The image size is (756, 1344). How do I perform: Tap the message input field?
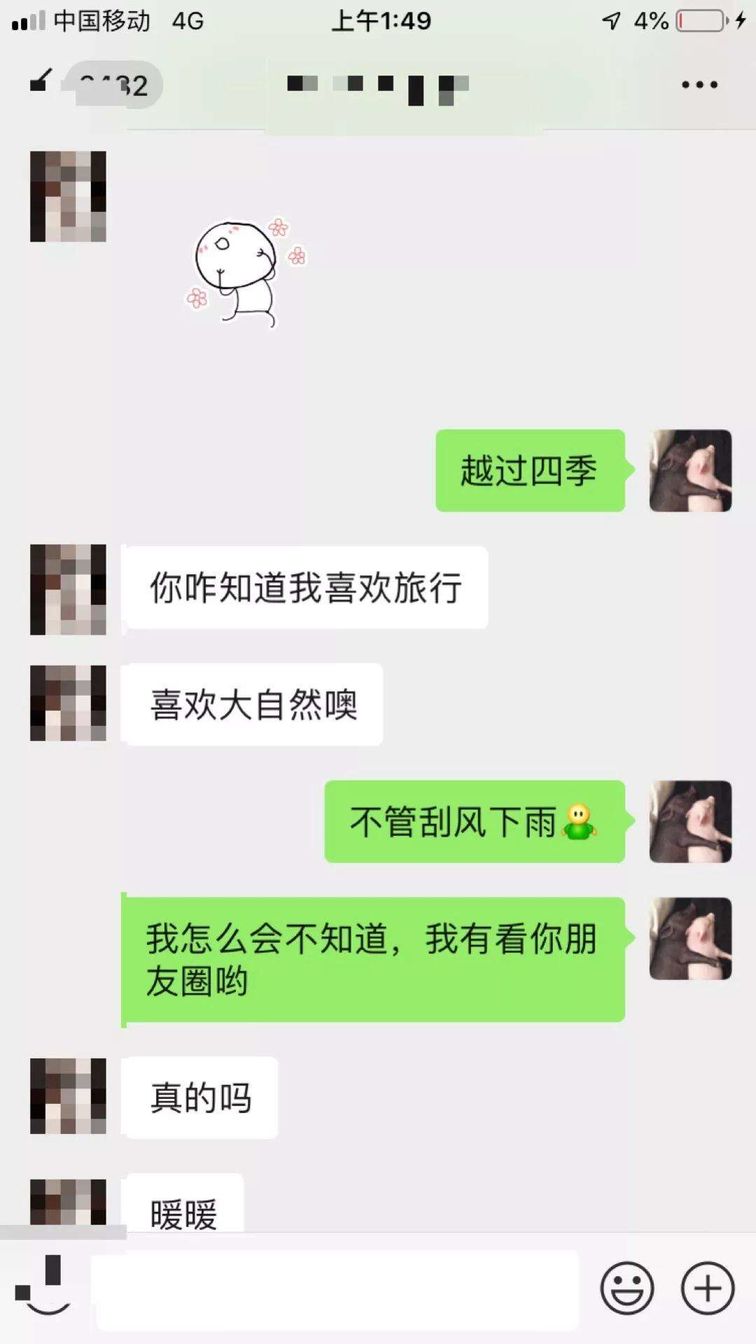[335, 1290]
